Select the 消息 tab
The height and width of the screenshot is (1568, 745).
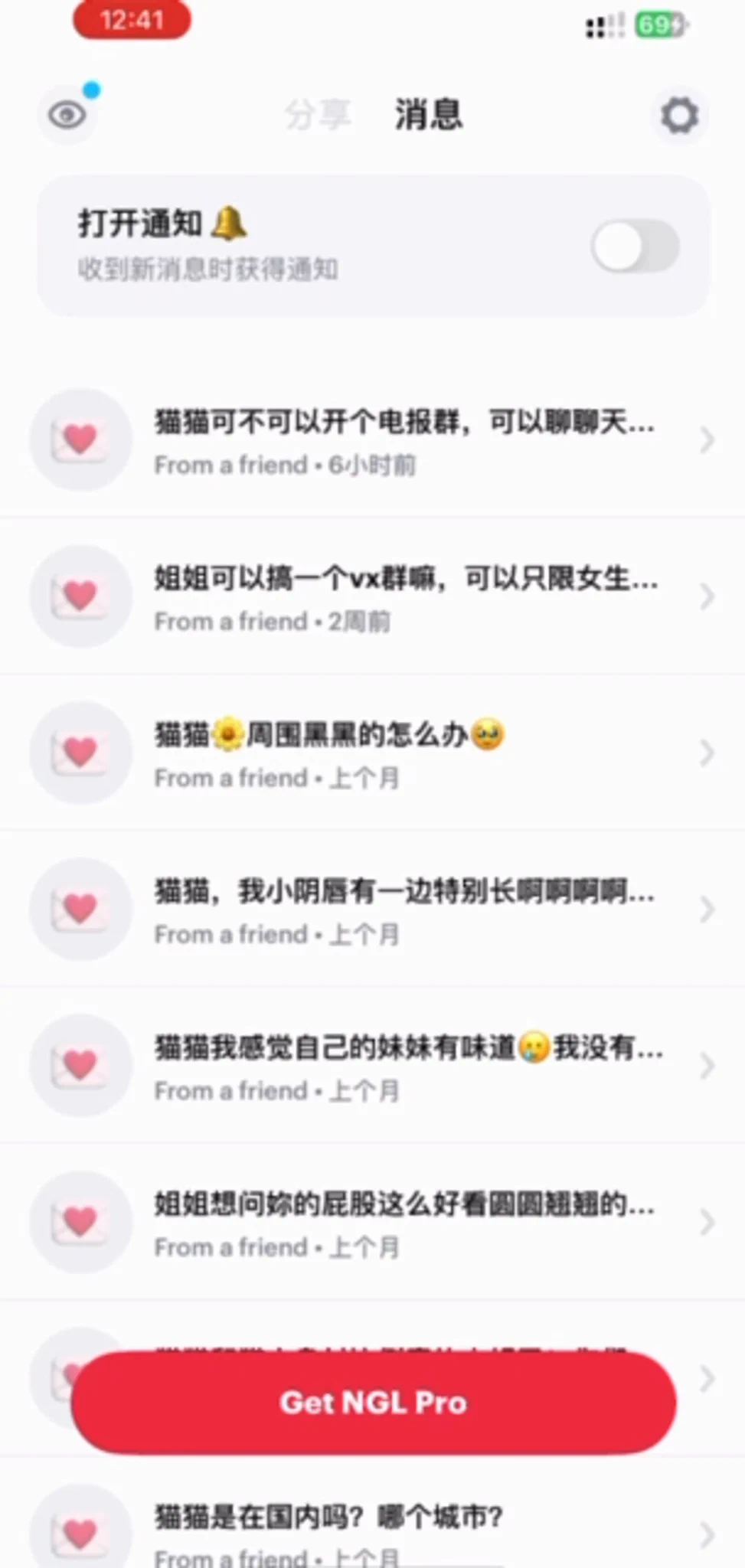pos(428,115)
